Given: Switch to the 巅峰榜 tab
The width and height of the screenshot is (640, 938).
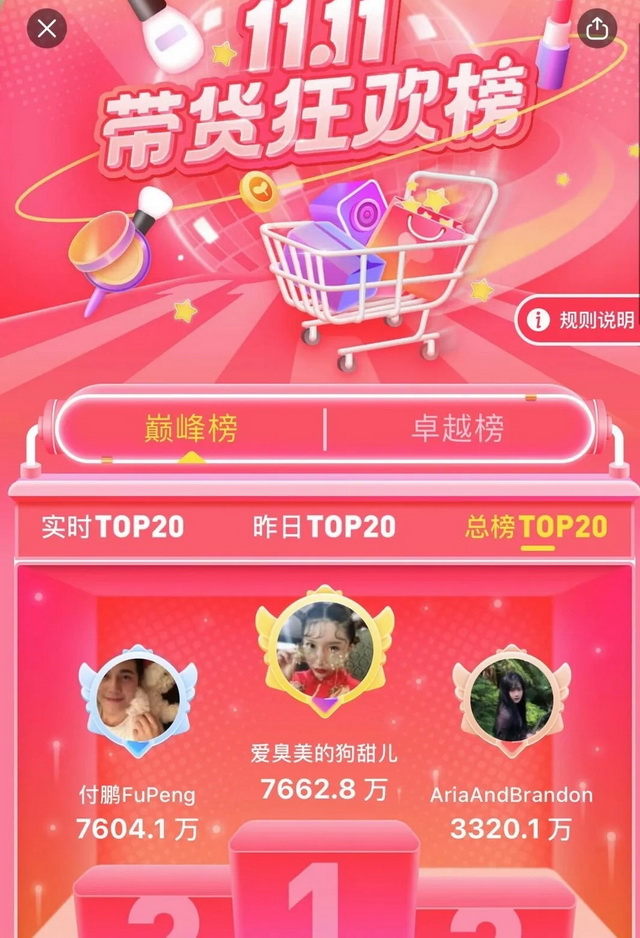Looking at the screenshot, I should 192,429.
